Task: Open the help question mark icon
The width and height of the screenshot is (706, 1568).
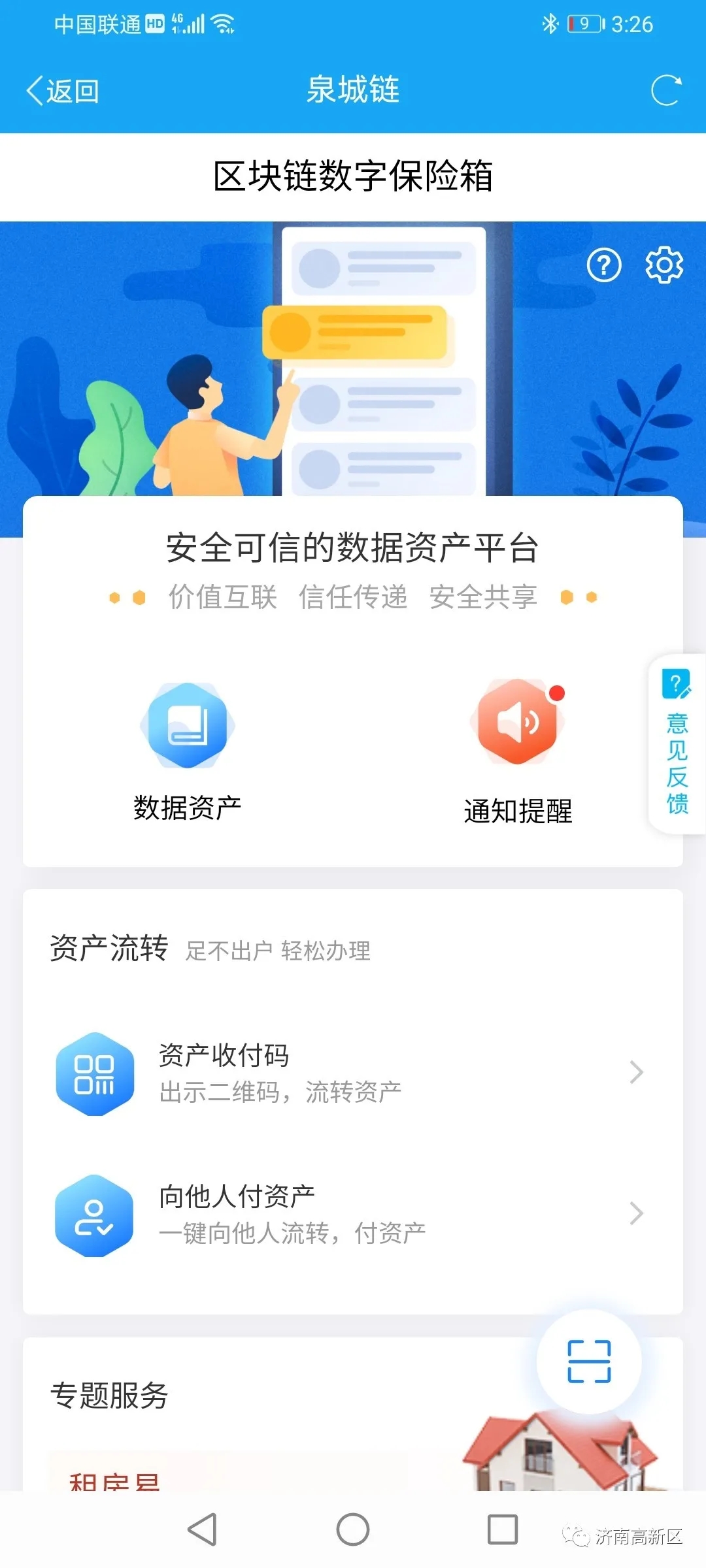Action: [604, 265]
